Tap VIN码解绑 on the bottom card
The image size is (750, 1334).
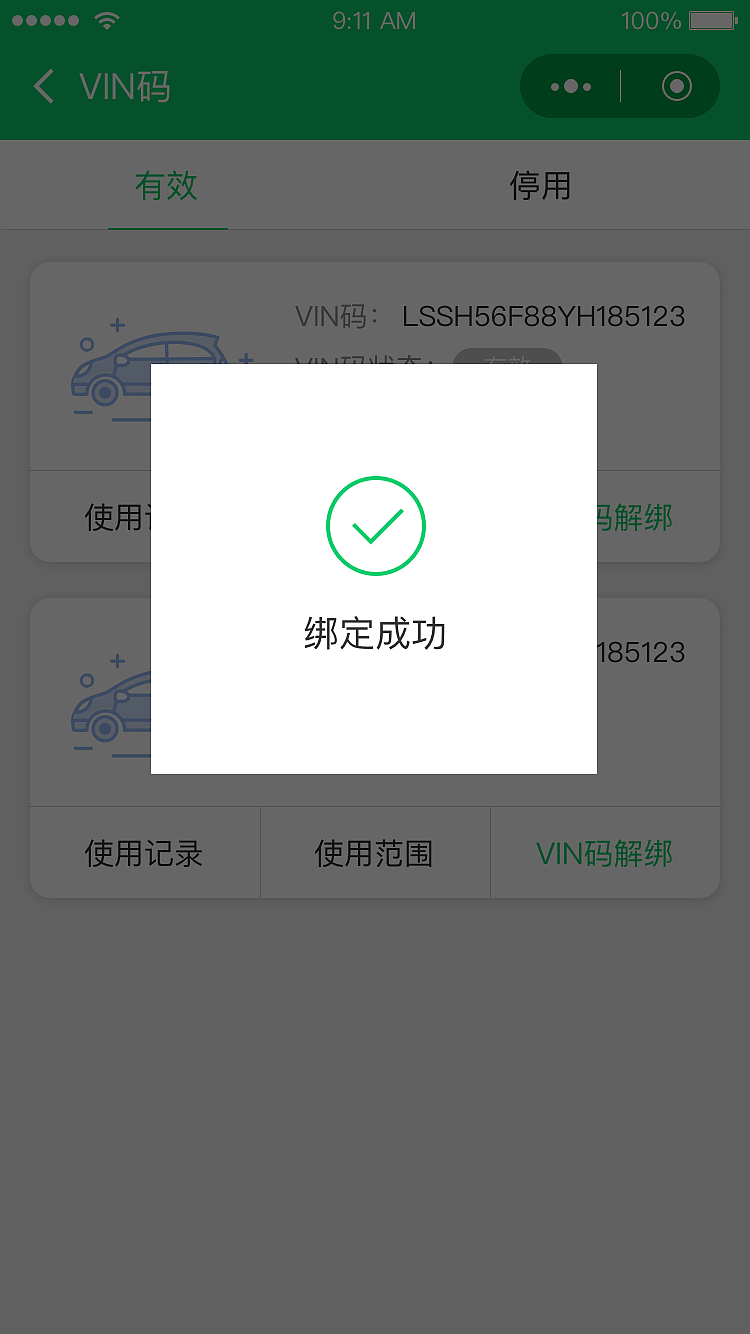pyautogui.click(x=605, y=852)
